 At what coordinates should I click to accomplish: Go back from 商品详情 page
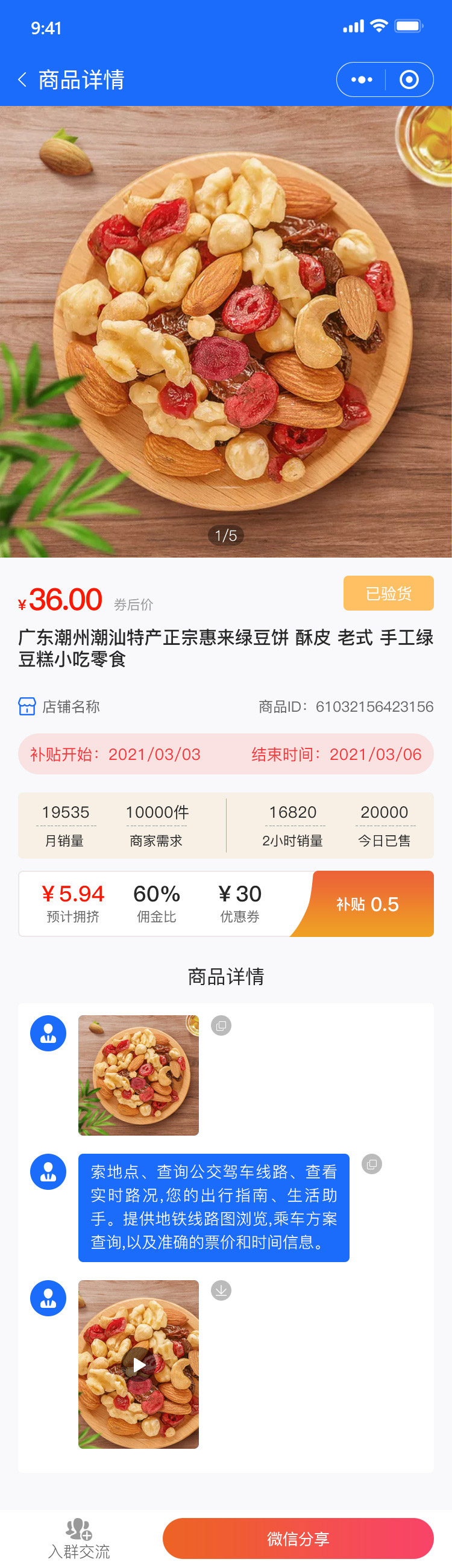coord(22,79)
